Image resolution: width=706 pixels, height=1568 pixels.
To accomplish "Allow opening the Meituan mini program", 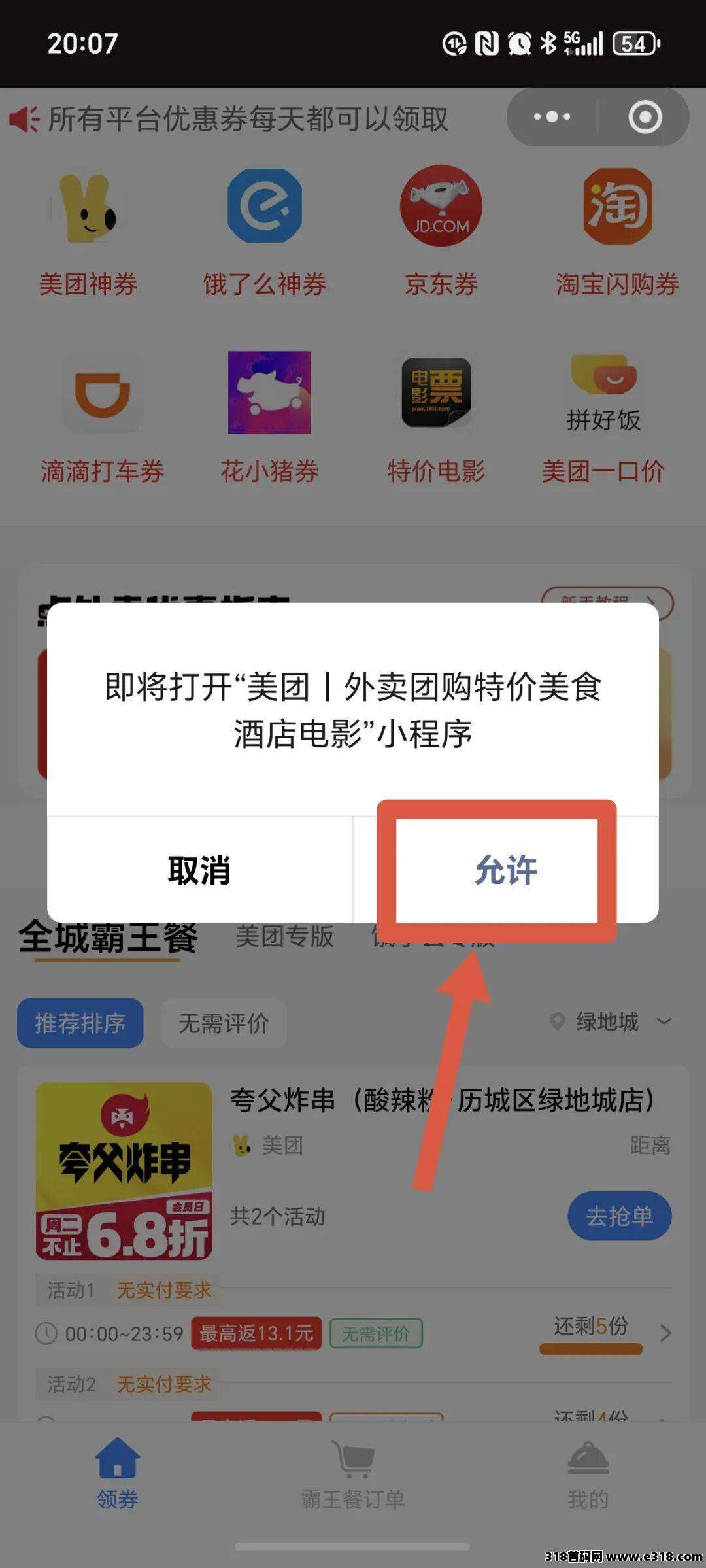I will 505,870.
